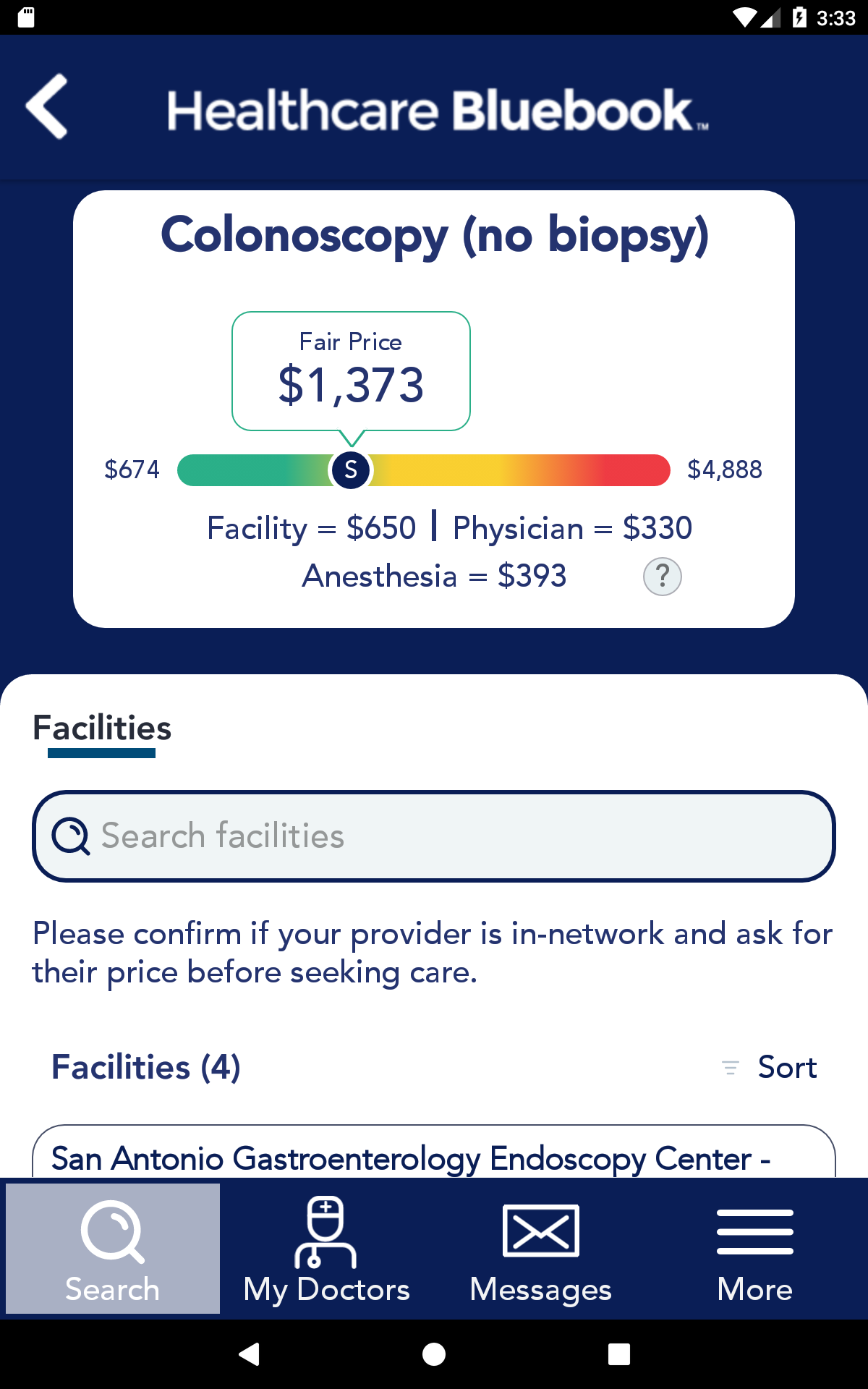Open the price breakdown help icon

[662, 577]
